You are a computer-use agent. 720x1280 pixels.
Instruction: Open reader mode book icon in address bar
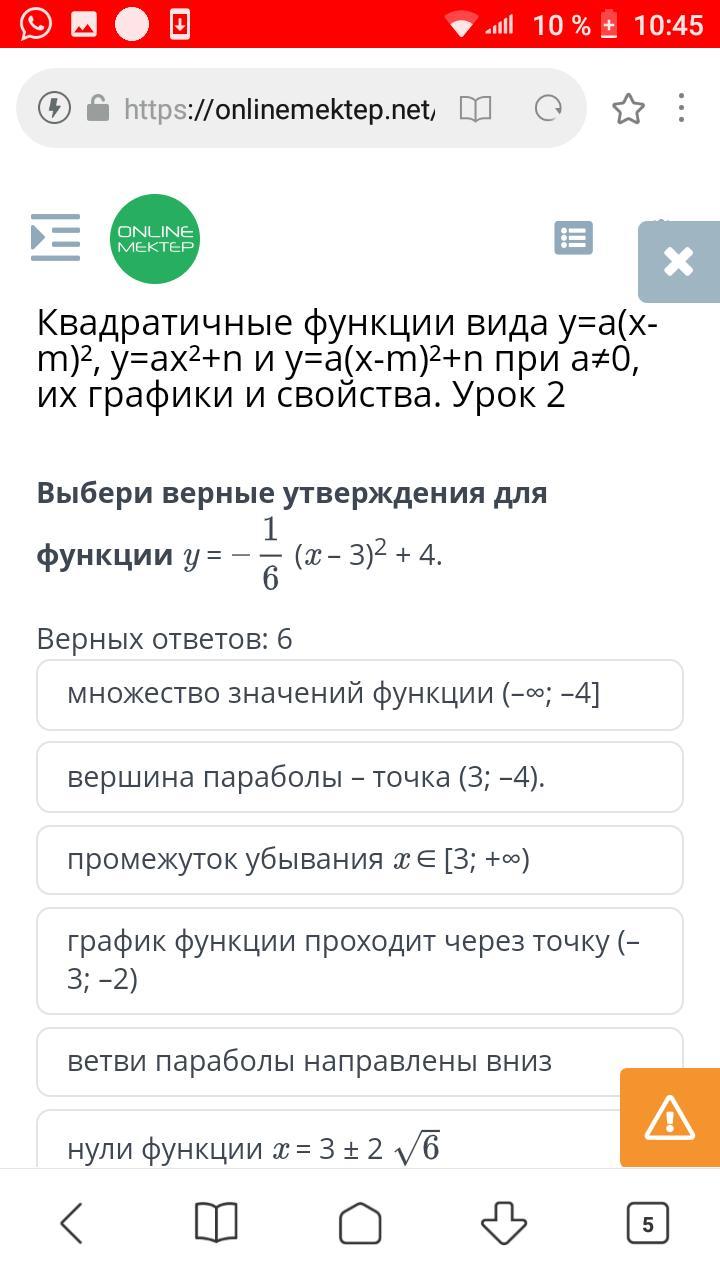[475, 108]
